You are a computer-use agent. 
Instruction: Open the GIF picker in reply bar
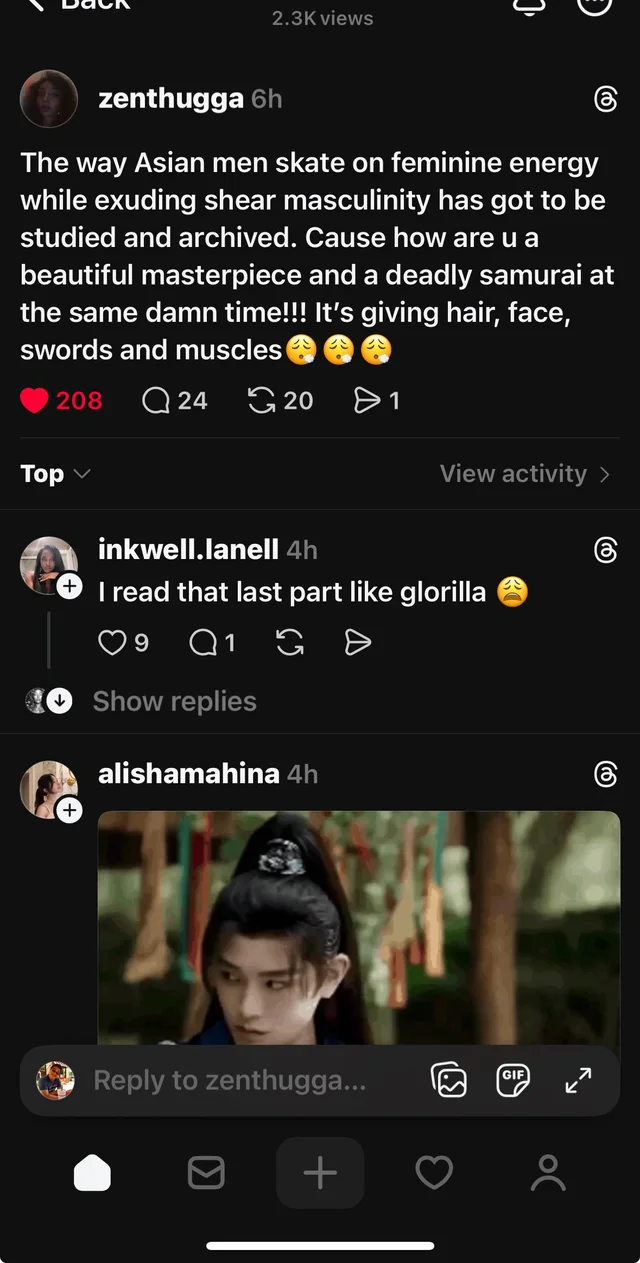click(x=513, y=1080)
